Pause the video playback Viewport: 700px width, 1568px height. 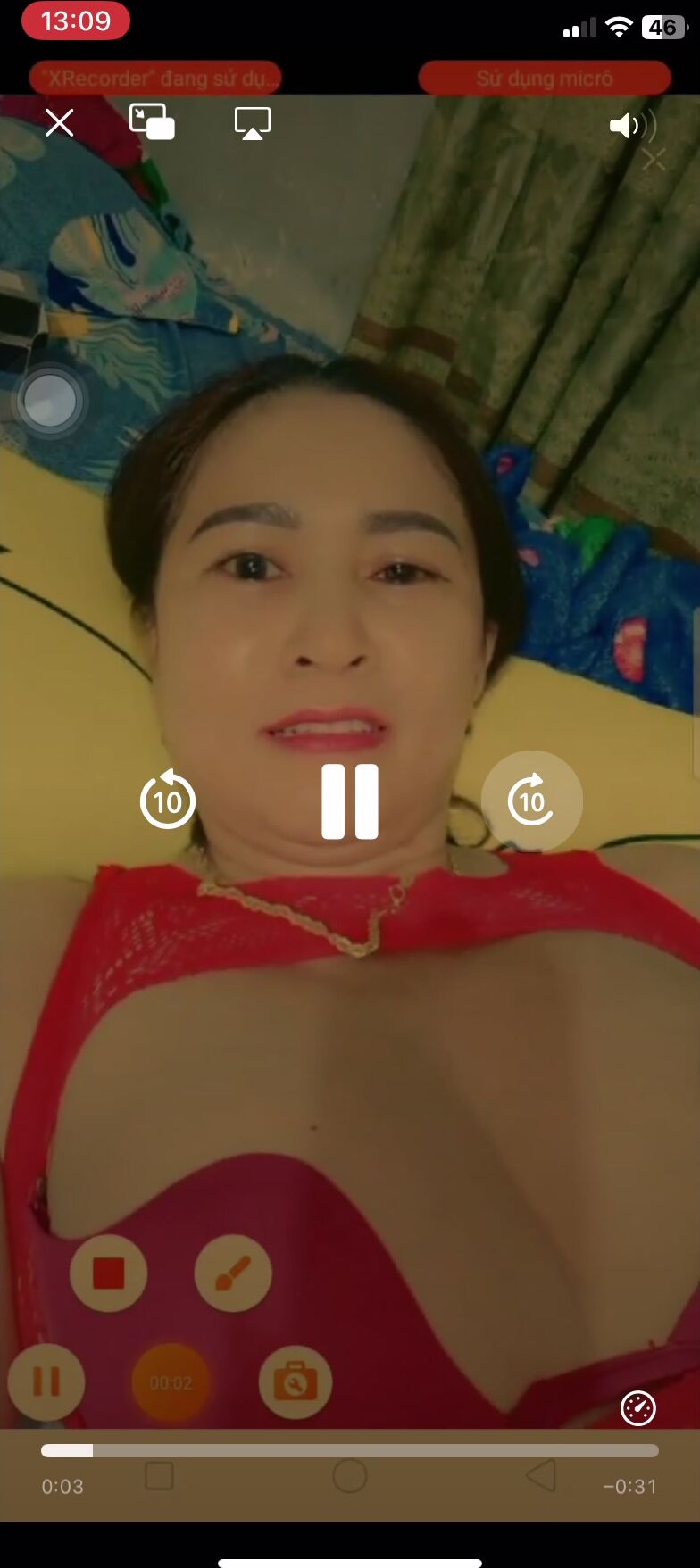pyautogui.click(x=350, y=801)
